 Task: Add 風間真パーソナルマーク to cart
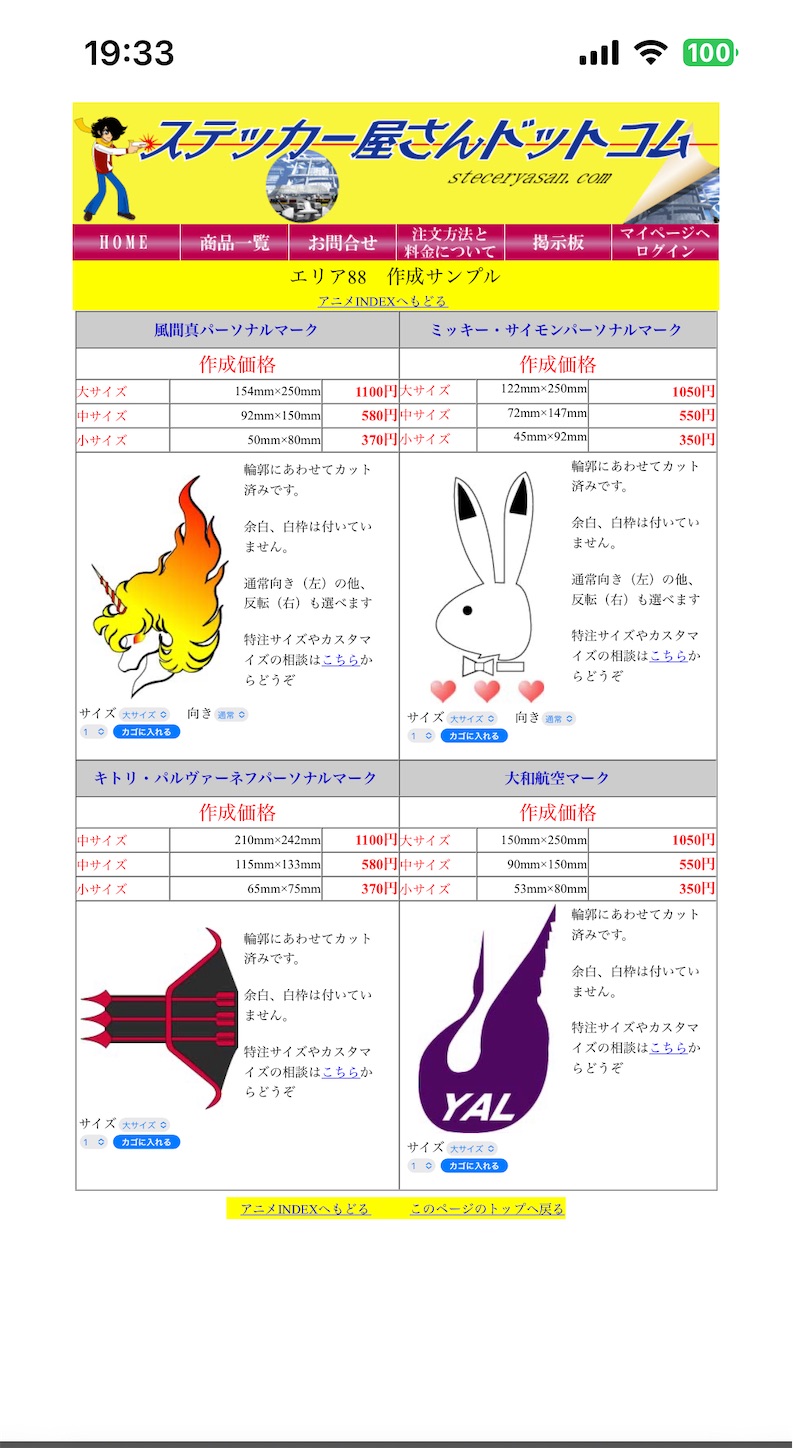coord(147,732)
